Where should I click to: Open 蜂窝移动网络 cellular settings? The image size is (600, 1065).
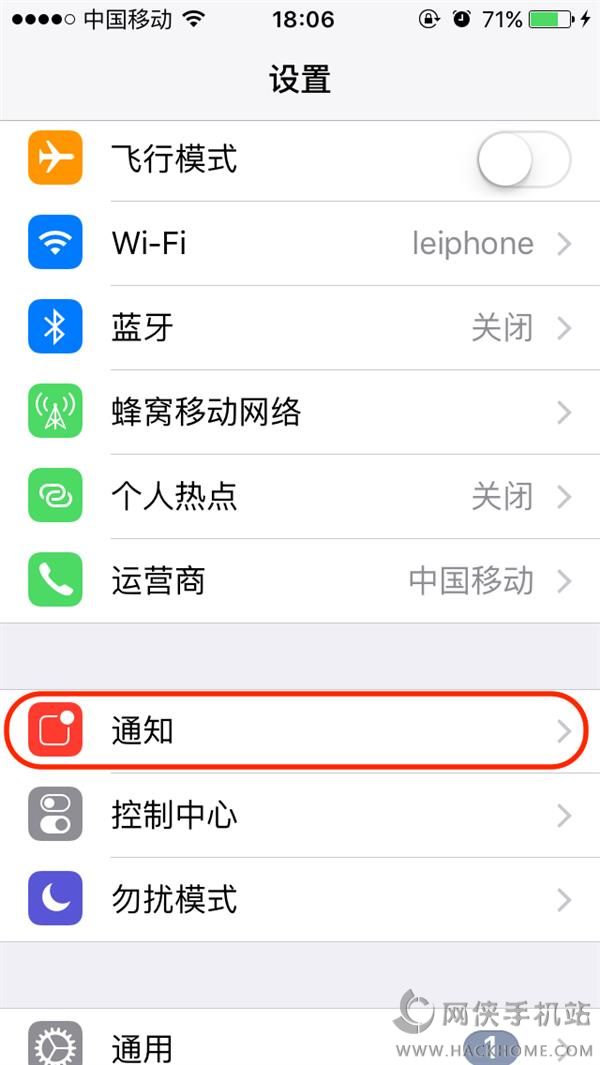(x=300, y=411)
